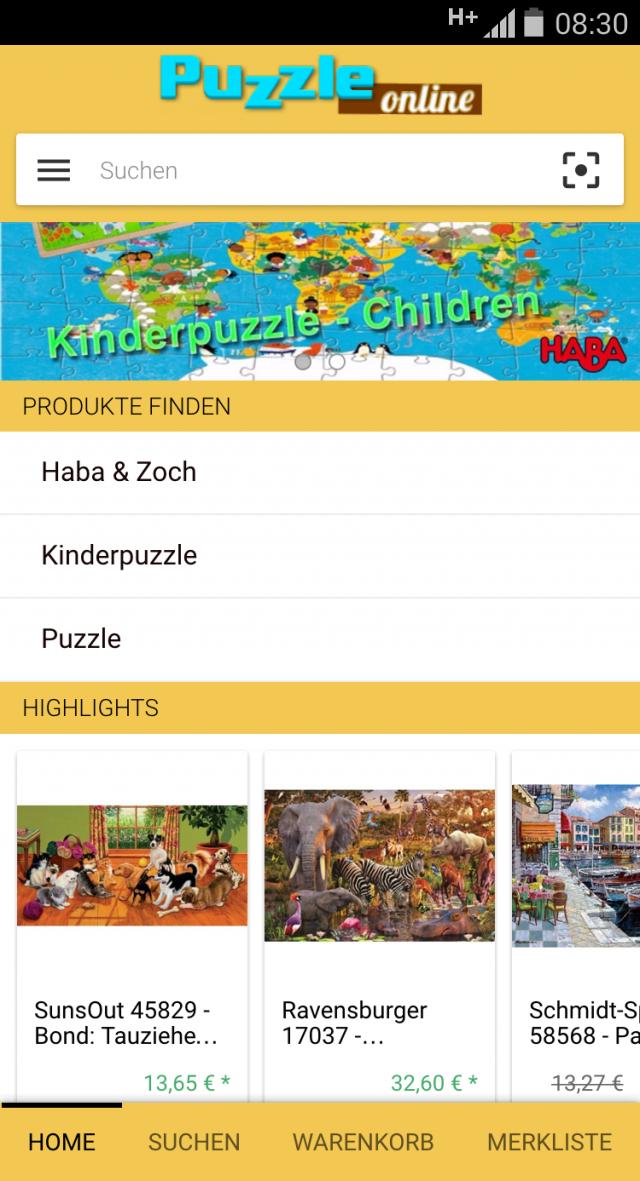The width and height of the screenshot is (640, 1181).
Task: Open the barcode scanner icon
Action: coord(580,170)
